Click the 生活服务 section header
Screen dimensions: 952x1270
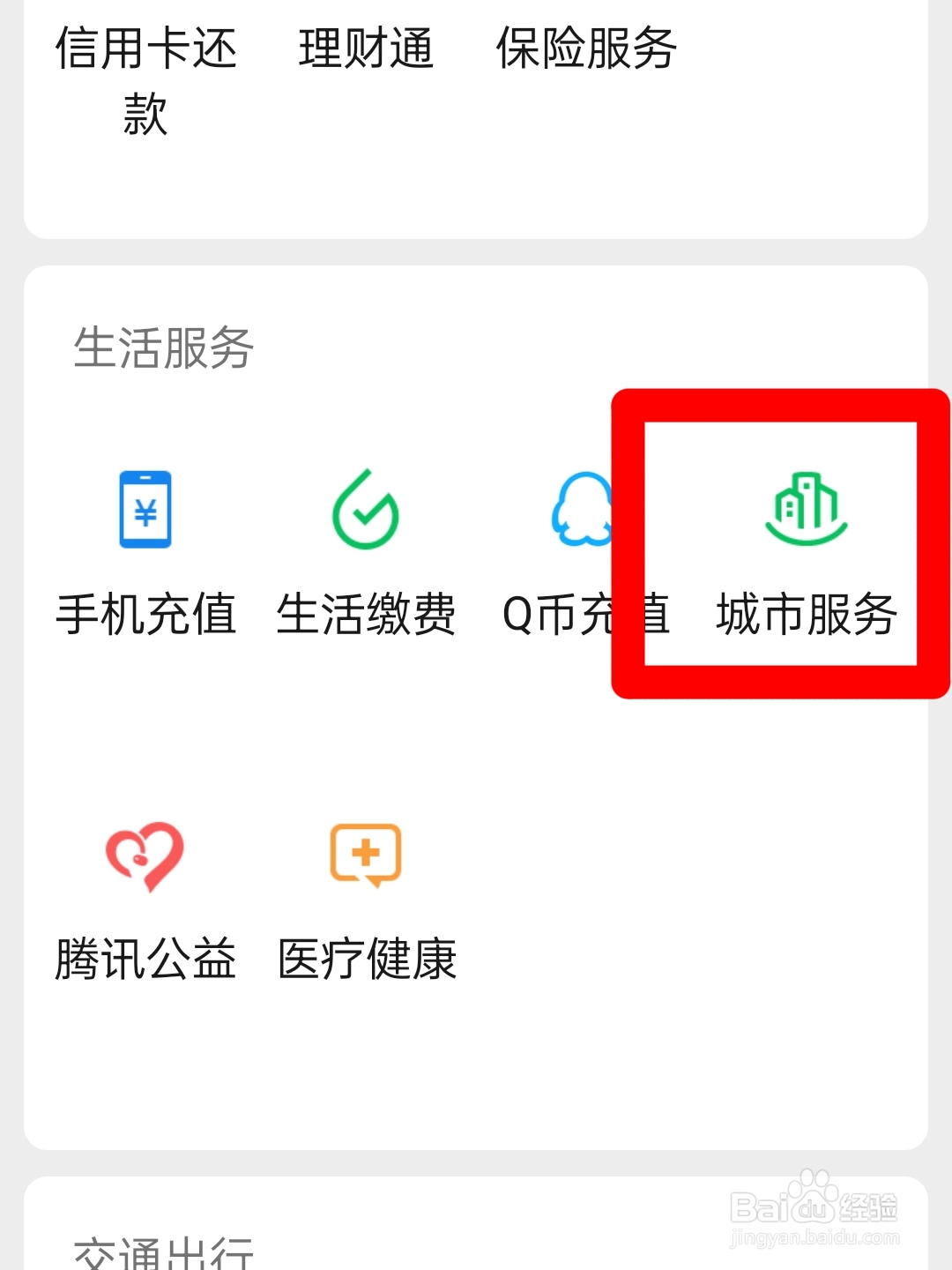pyautogui.click(x=163, y=348)
